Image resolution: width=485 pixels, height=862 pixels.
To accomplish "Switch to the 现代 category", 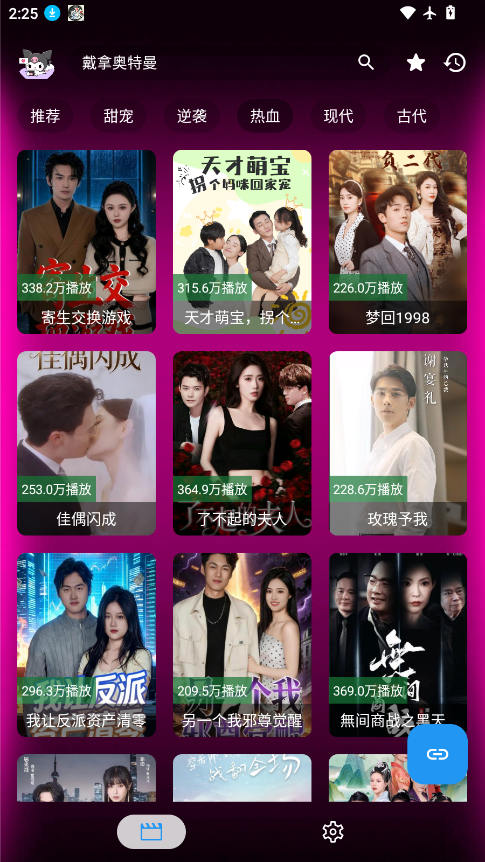I will tap(338, 116).
